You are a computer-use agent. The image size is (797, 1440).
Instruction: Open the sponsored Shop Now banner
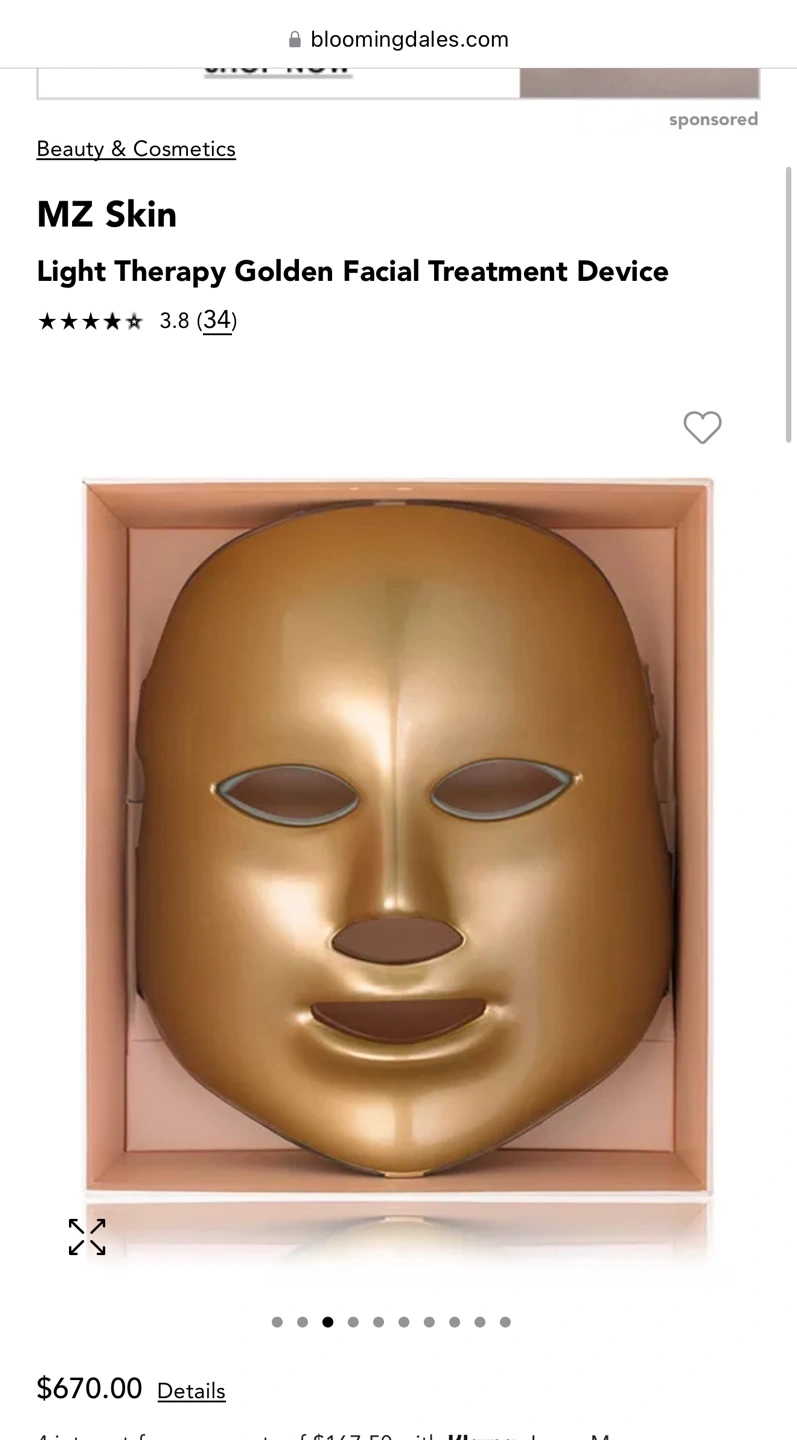click(398, 83)
